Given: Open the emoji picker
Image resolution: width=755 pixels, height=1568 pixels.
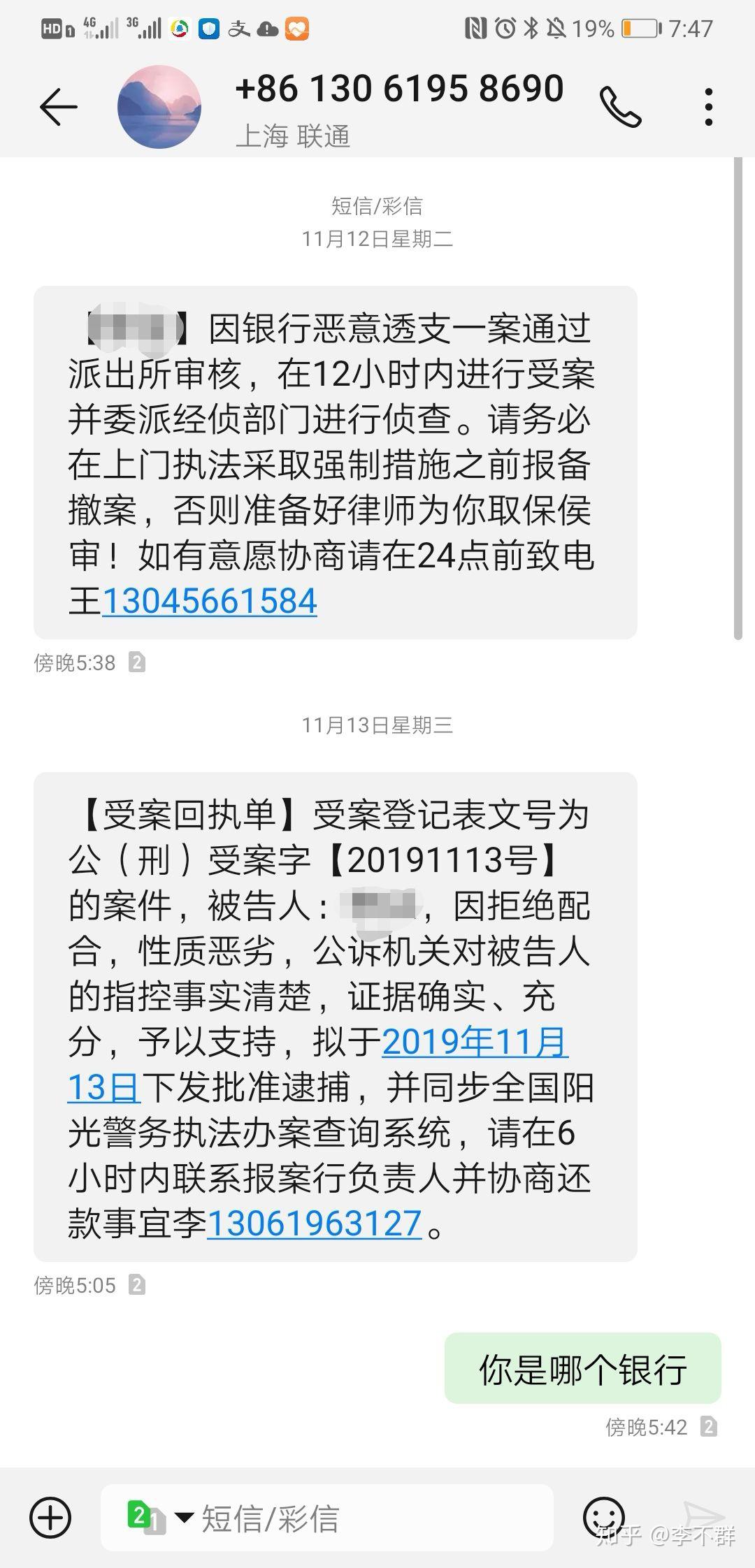Looking at the screenshot, I should click(x=603, y=1518).
